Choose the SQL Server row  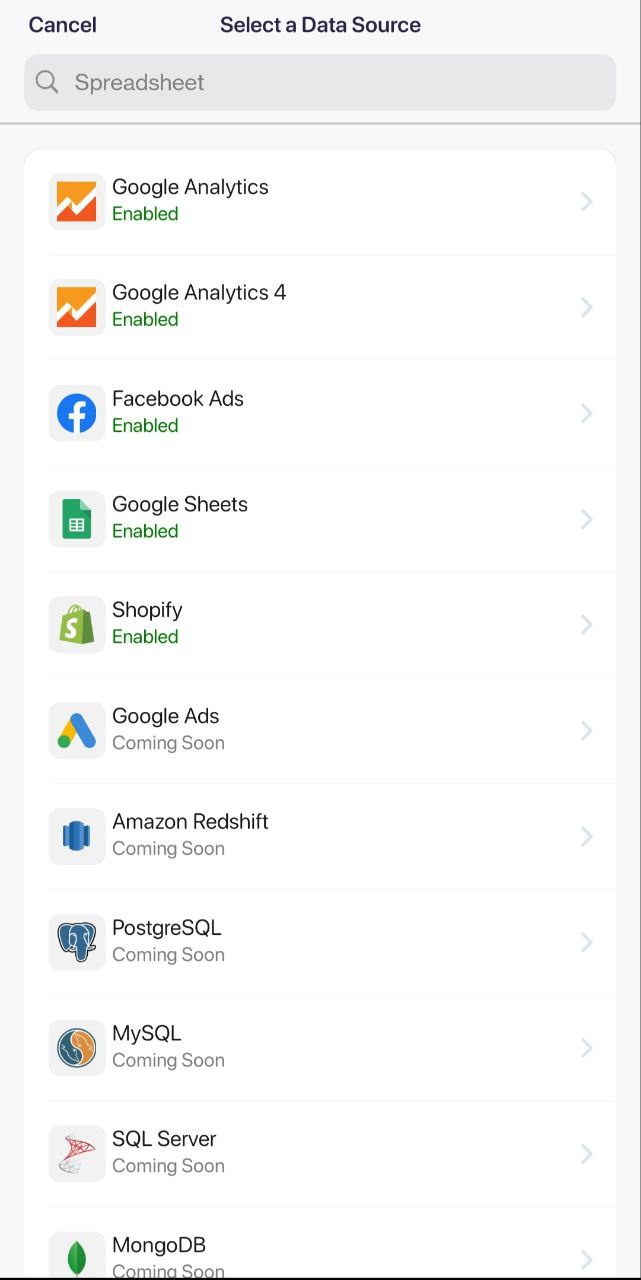click(x=320, y=1153)
